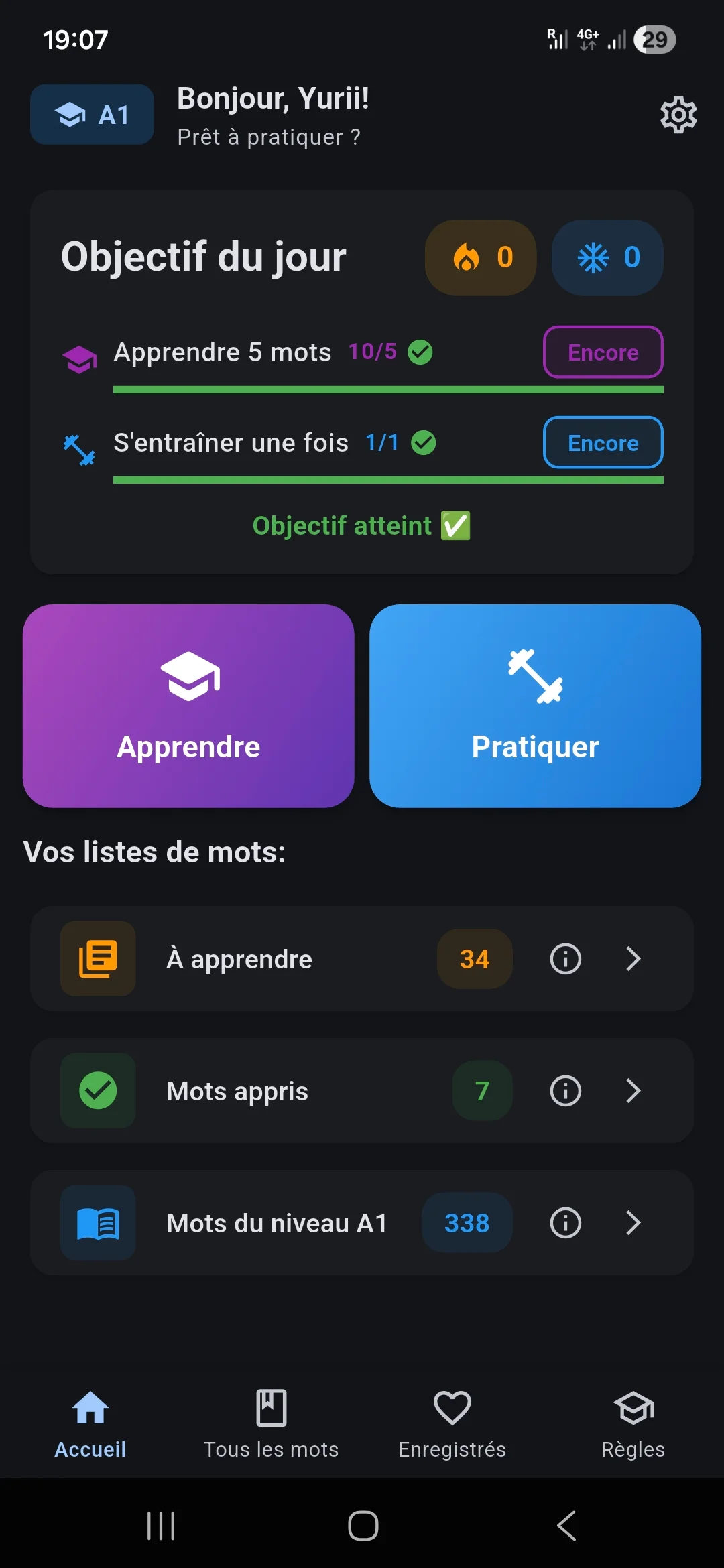Open info about 'Mots du niveau A1'
This screenshot has width=724, height=1568.
564,1223
